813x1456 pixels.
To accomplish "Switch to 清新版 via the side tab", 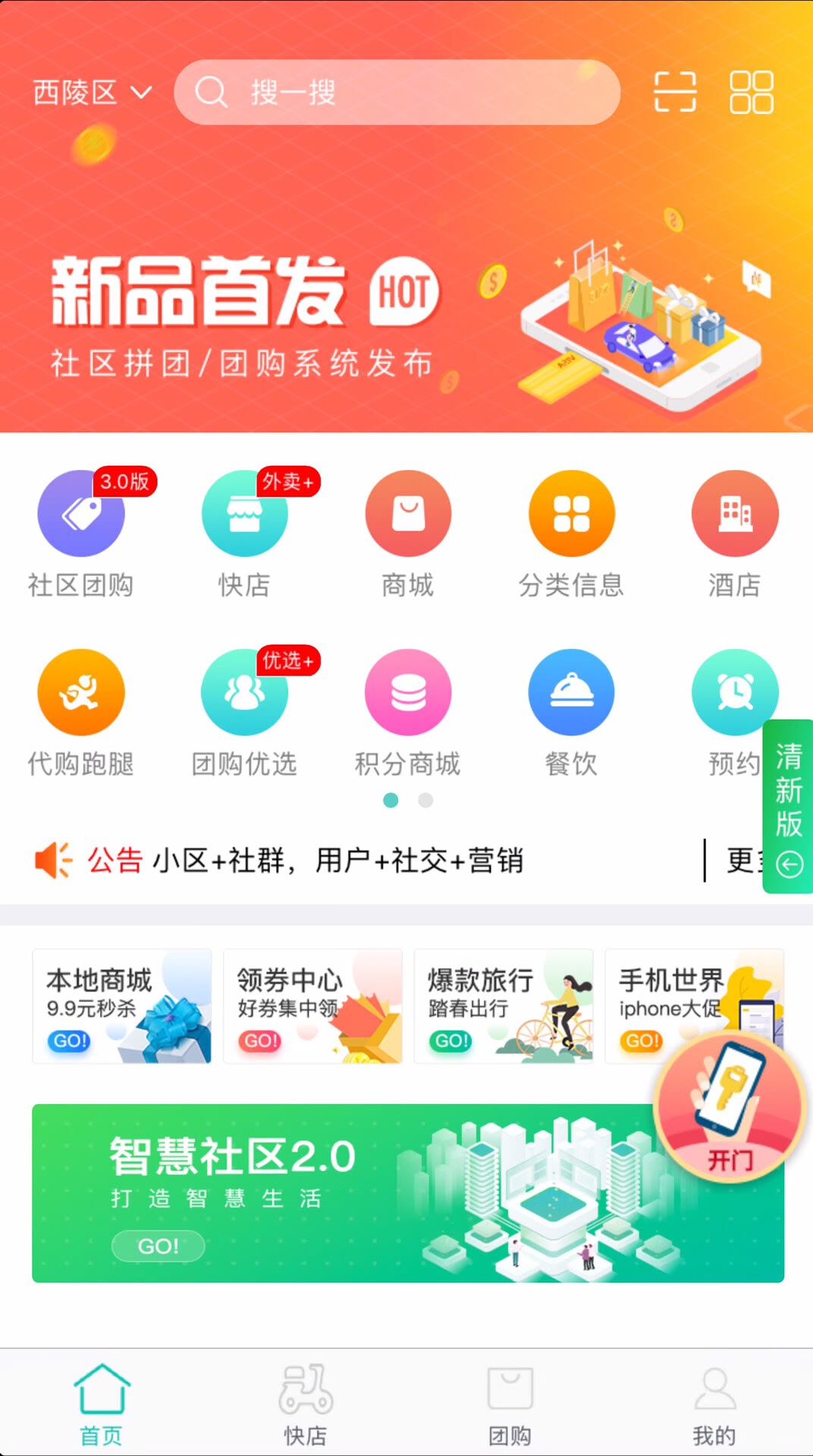I will (x=788, y=806).
